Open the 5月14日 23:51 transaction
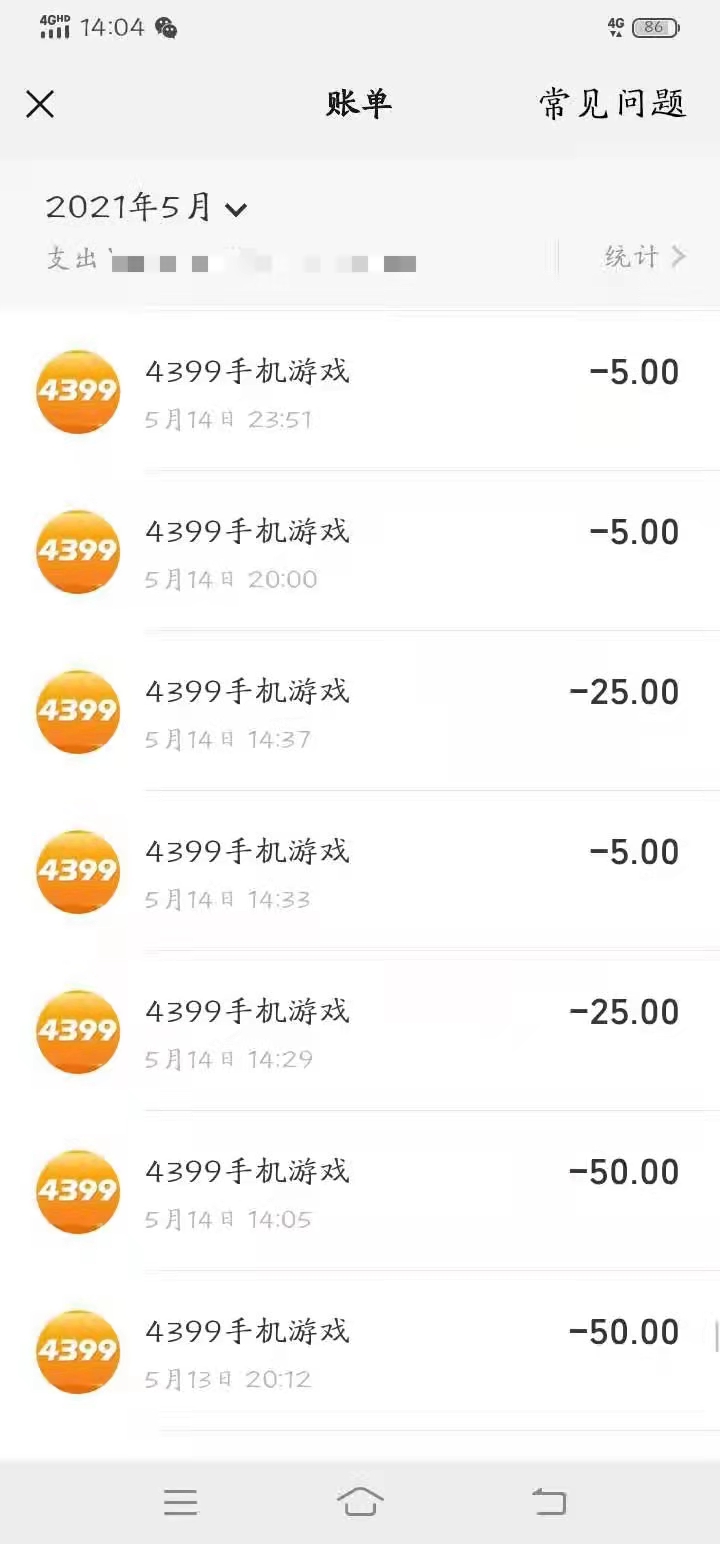 pos(360,391)
